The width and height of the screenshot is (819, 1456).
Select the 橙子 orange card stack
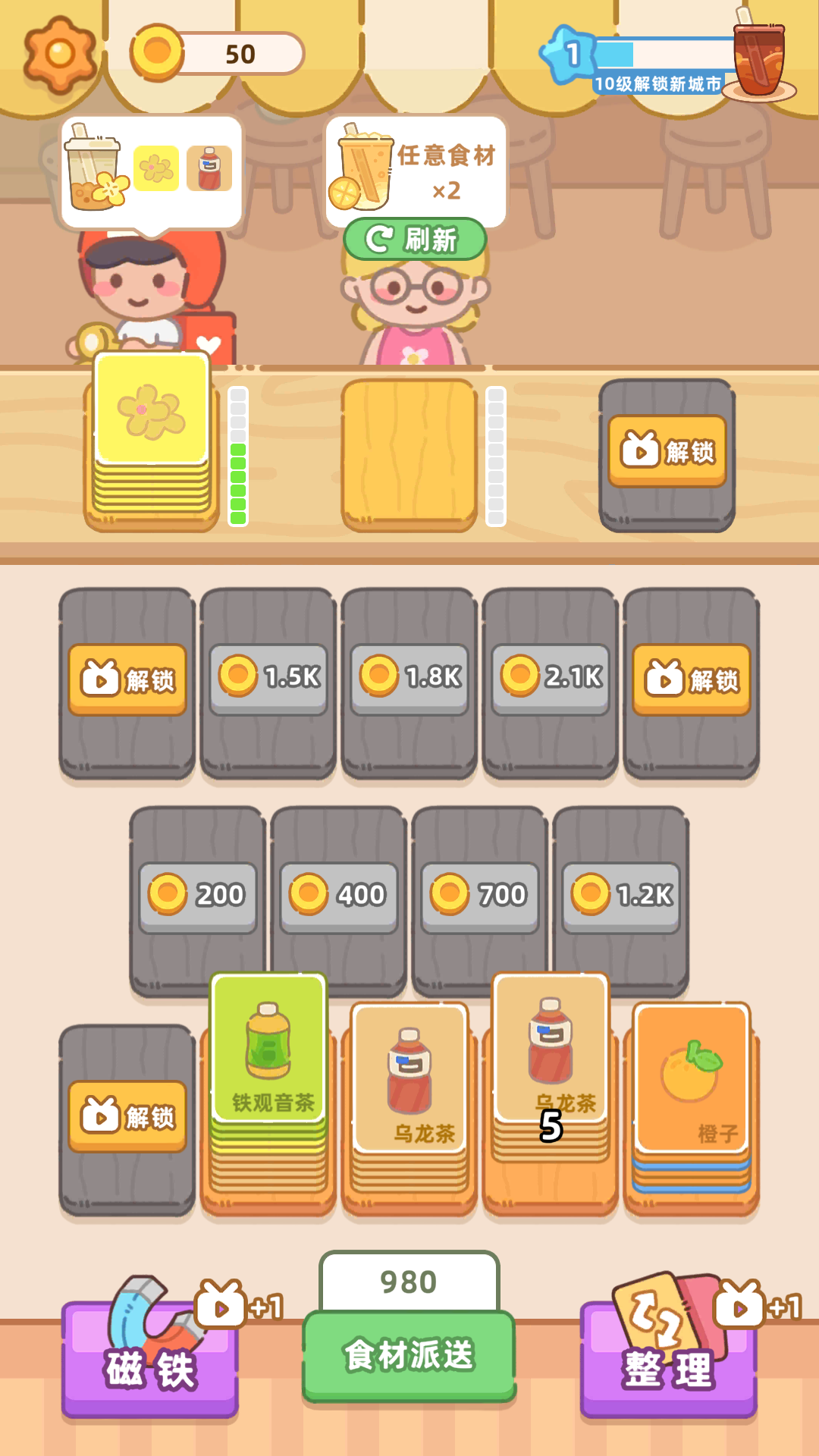point(692,1084)
